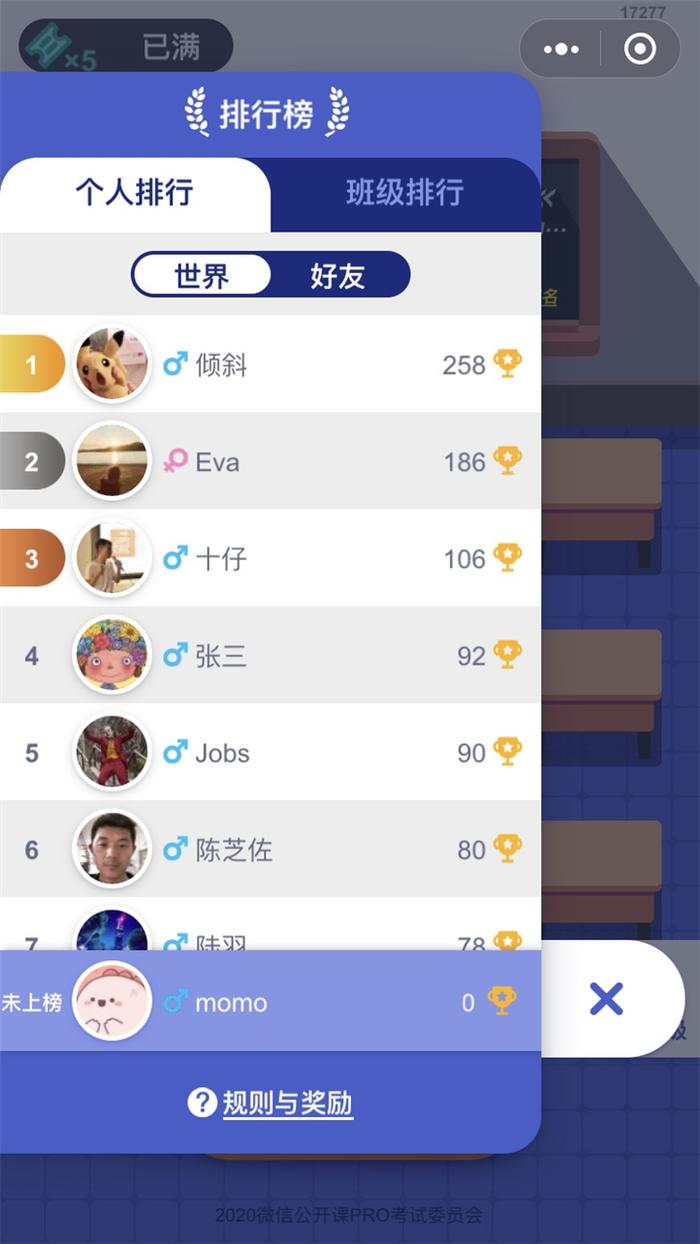Open 陈芝佐's leaderboard row

point(270,849)
